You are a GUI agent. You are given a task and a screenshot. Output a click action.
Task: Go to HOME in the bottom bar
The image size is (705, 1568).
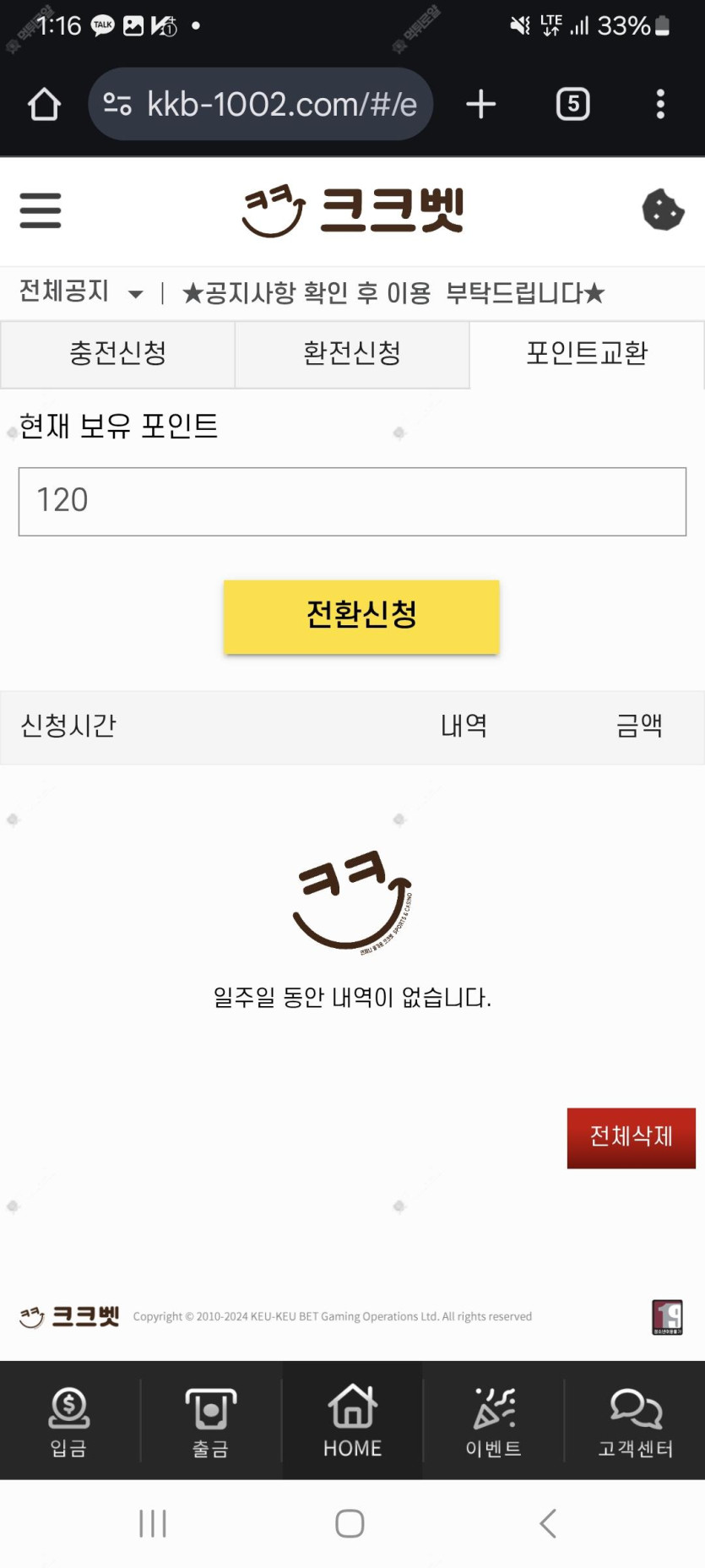[x=352, y=1422]
